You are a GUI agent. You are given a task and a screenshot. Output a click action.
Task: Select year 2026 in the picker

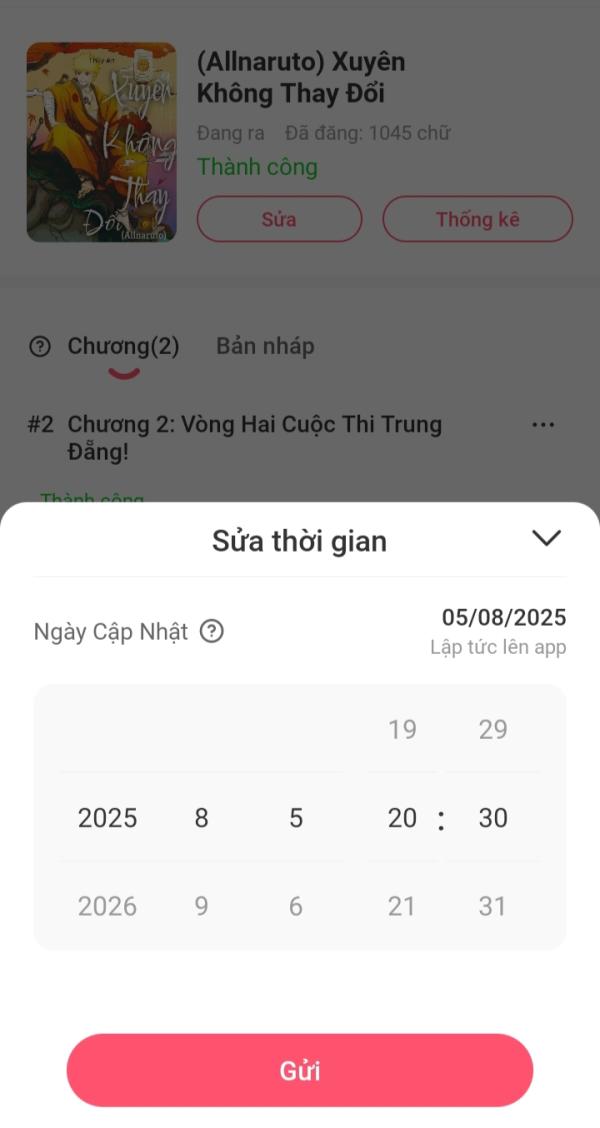pos(107,906)
